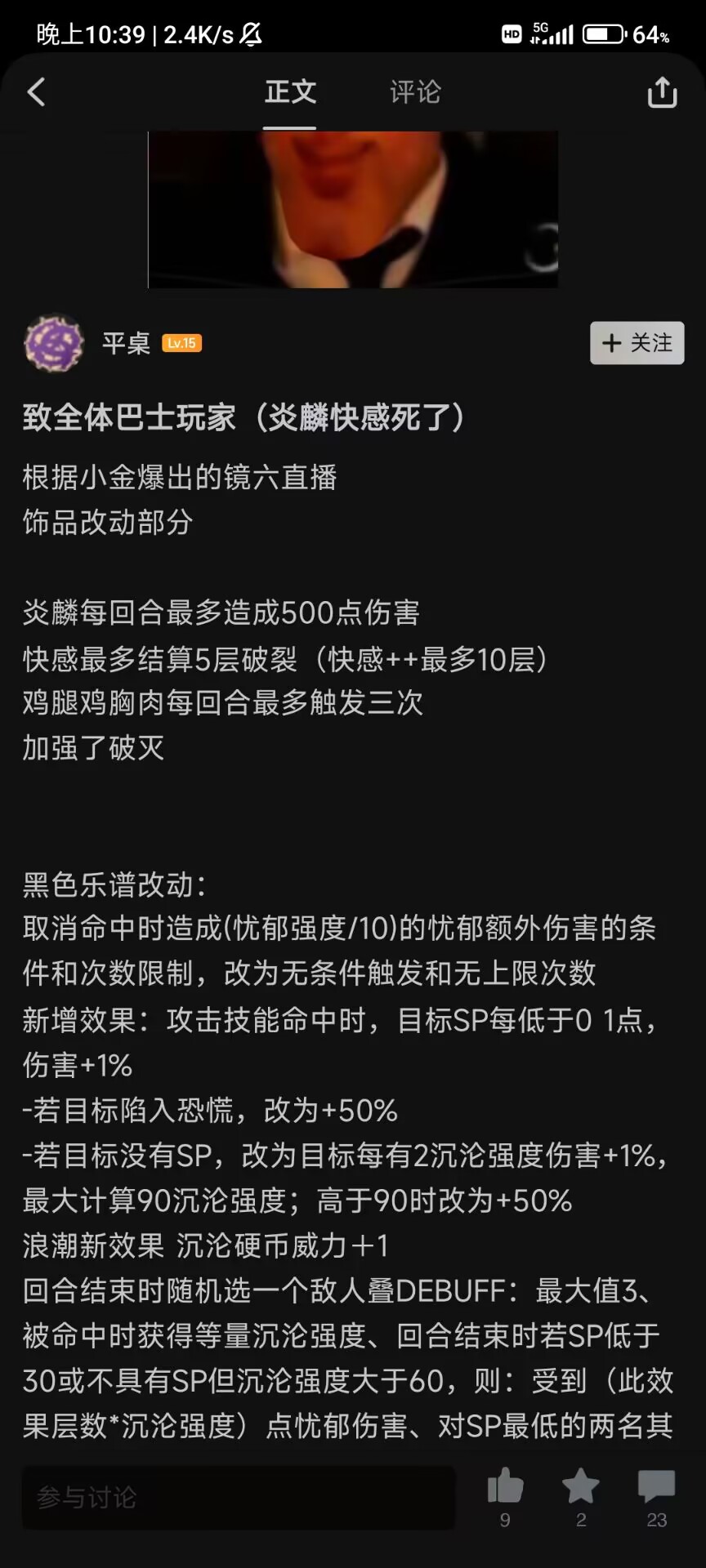Screen dimensions: 706x1568
Task: Select the 正文 tab
Action: 290,92
